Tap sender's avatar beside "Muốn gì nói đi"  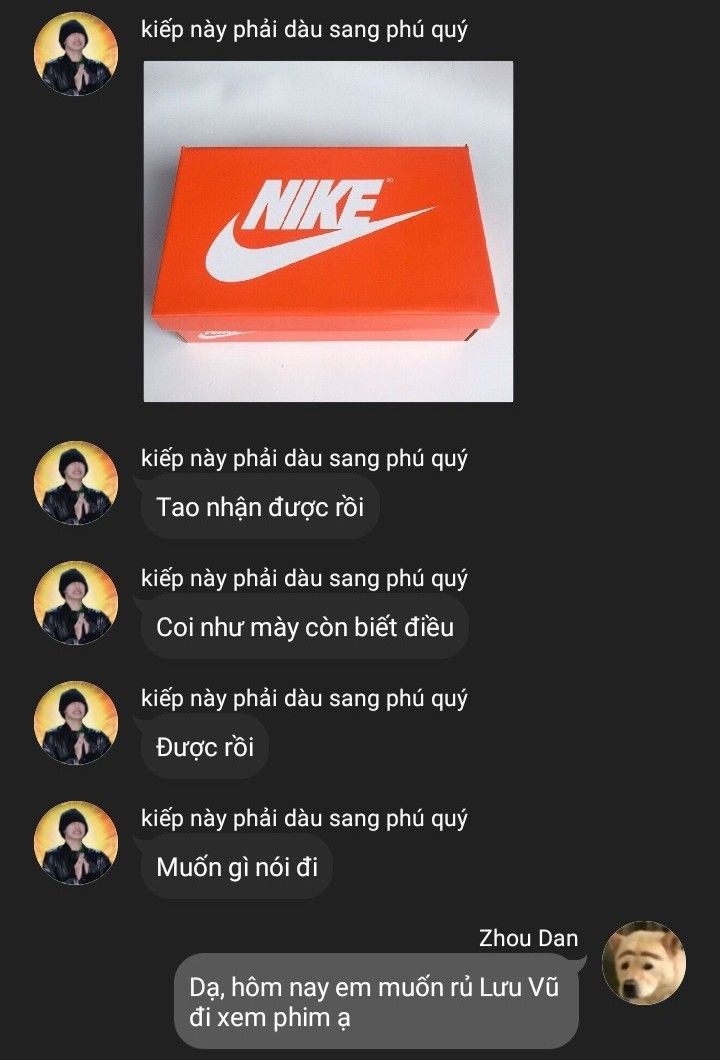click(77, 843)
